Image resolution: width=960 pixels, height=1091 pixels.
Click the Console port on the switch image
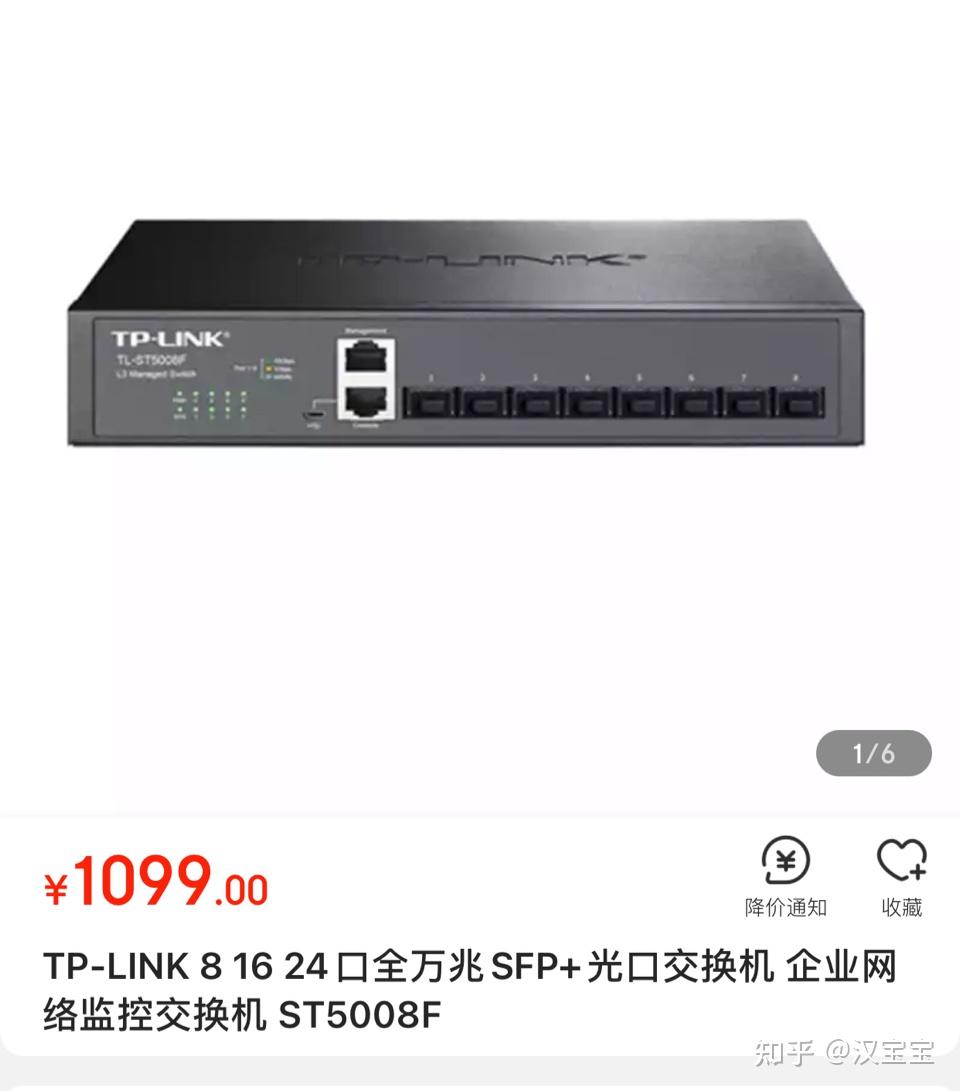(365, 402)
